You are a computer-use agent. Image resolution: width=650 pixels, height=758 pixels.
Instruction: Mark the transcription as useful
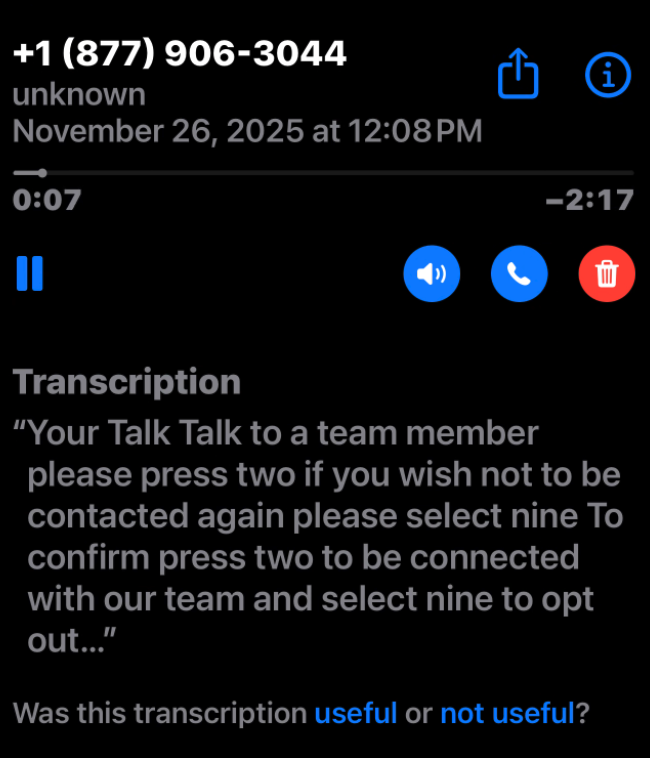[356, 714]
